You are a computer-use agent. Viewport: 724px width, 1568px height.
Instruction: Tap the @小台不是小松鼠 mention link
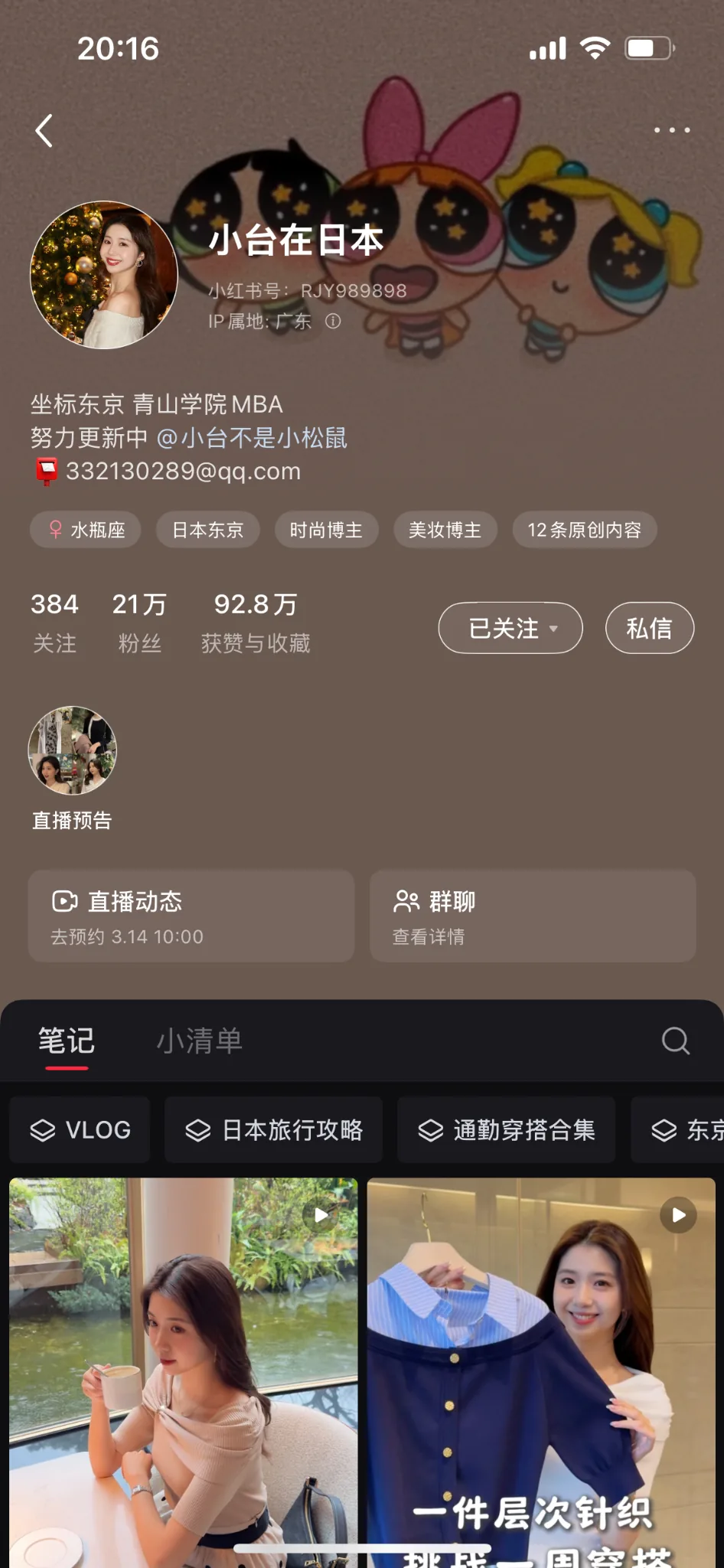pyautogui.click(x=252, y=438)
